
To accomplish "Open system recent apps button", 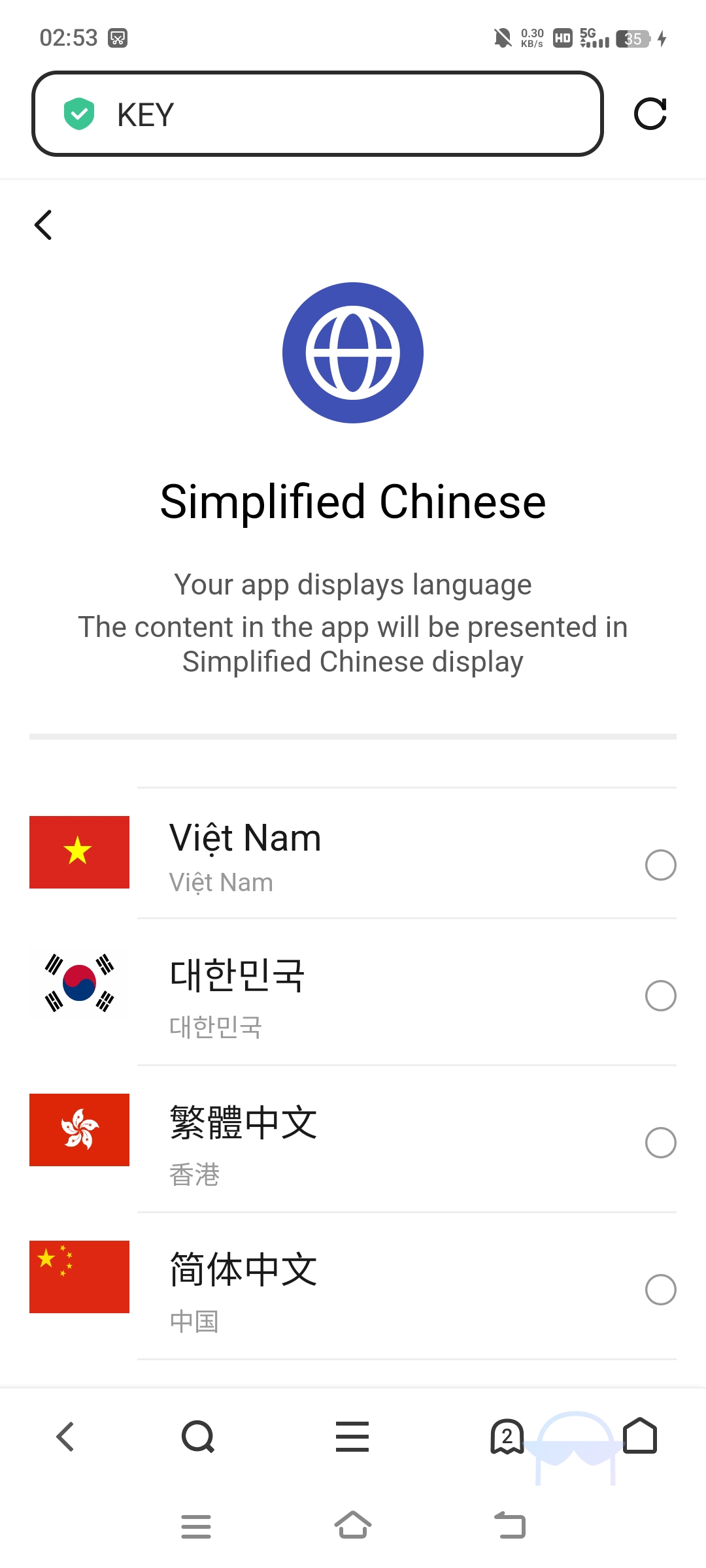I will point(196,1526).
